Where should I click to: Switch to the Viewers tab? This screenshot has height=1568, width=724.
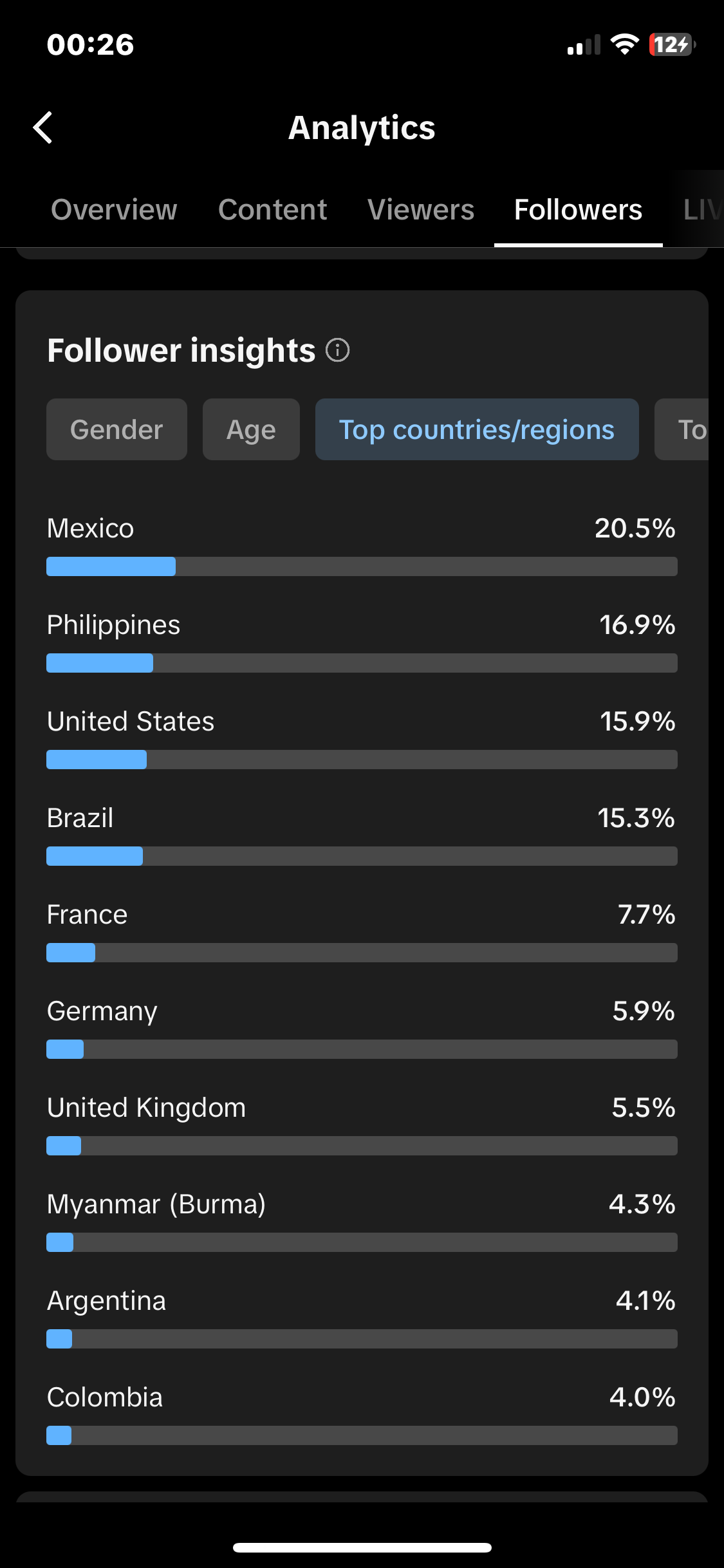(x=421, y=210)
